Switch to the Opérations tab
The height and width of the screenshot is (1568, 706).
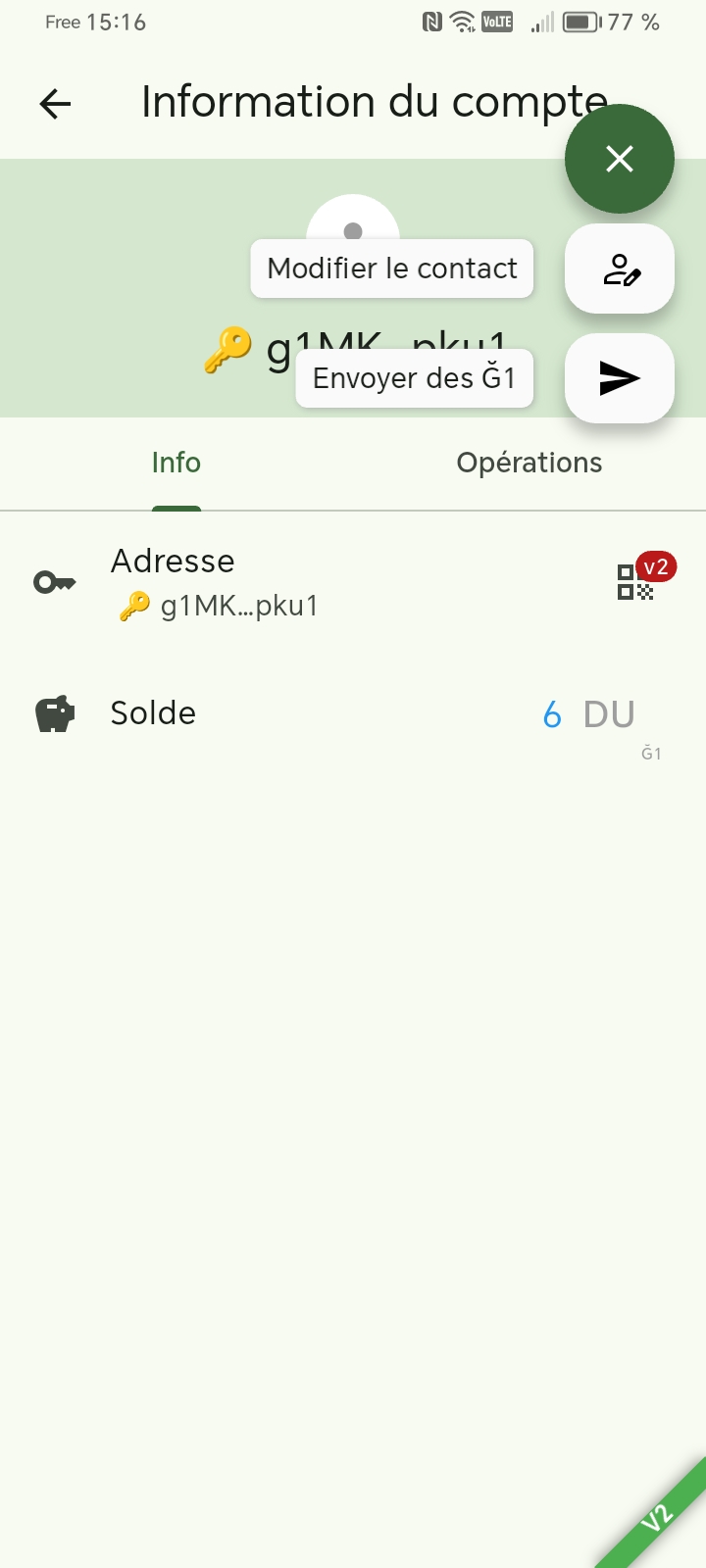click(529, 463)
